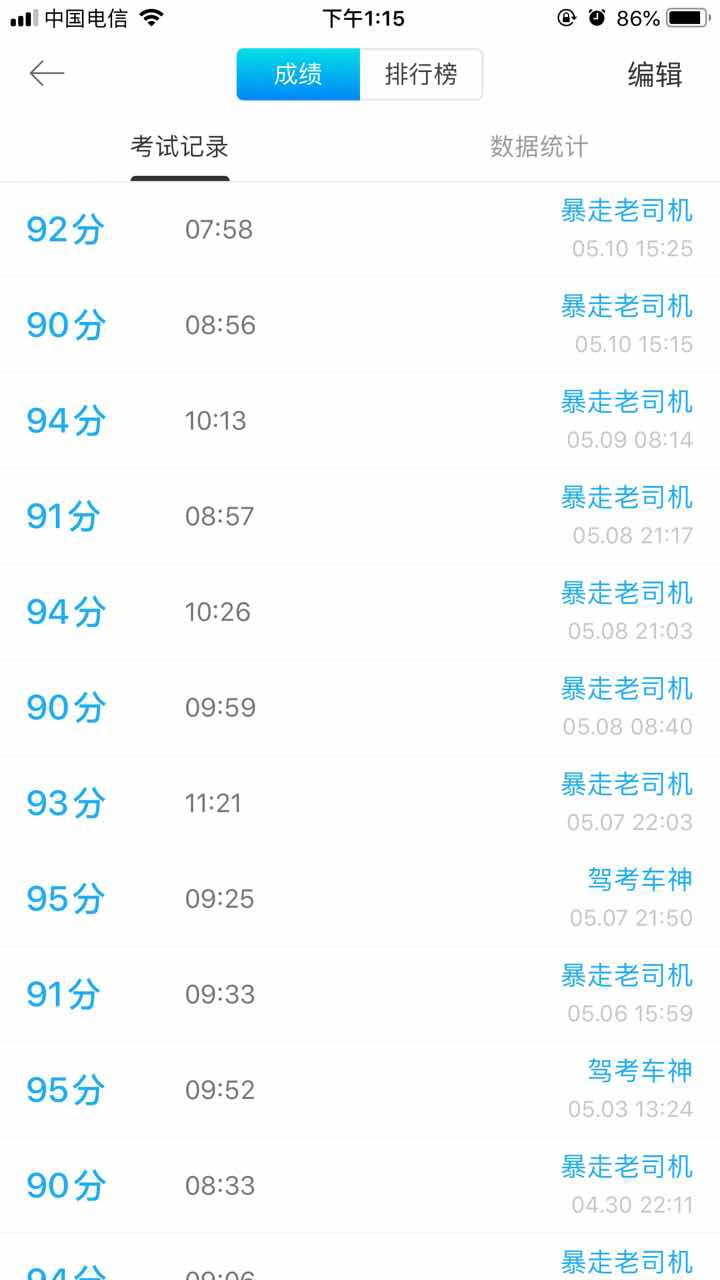720x1280 pixels.
Task: Open the exam record dated 05.08 21:17
Action: 360,516
